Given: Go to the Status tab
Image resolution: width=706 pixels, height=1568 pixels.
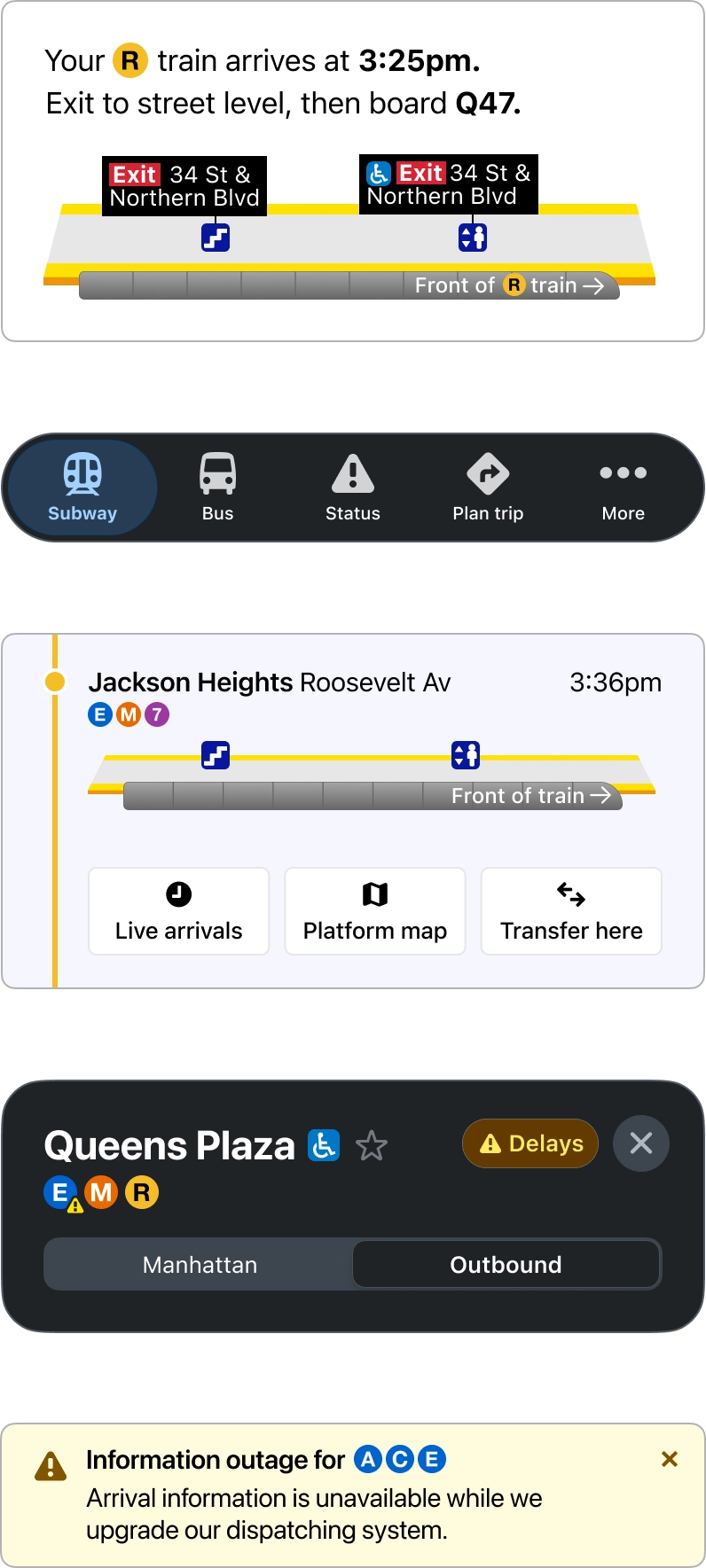Looking at the screenshot, I should (x=352, y=488).
